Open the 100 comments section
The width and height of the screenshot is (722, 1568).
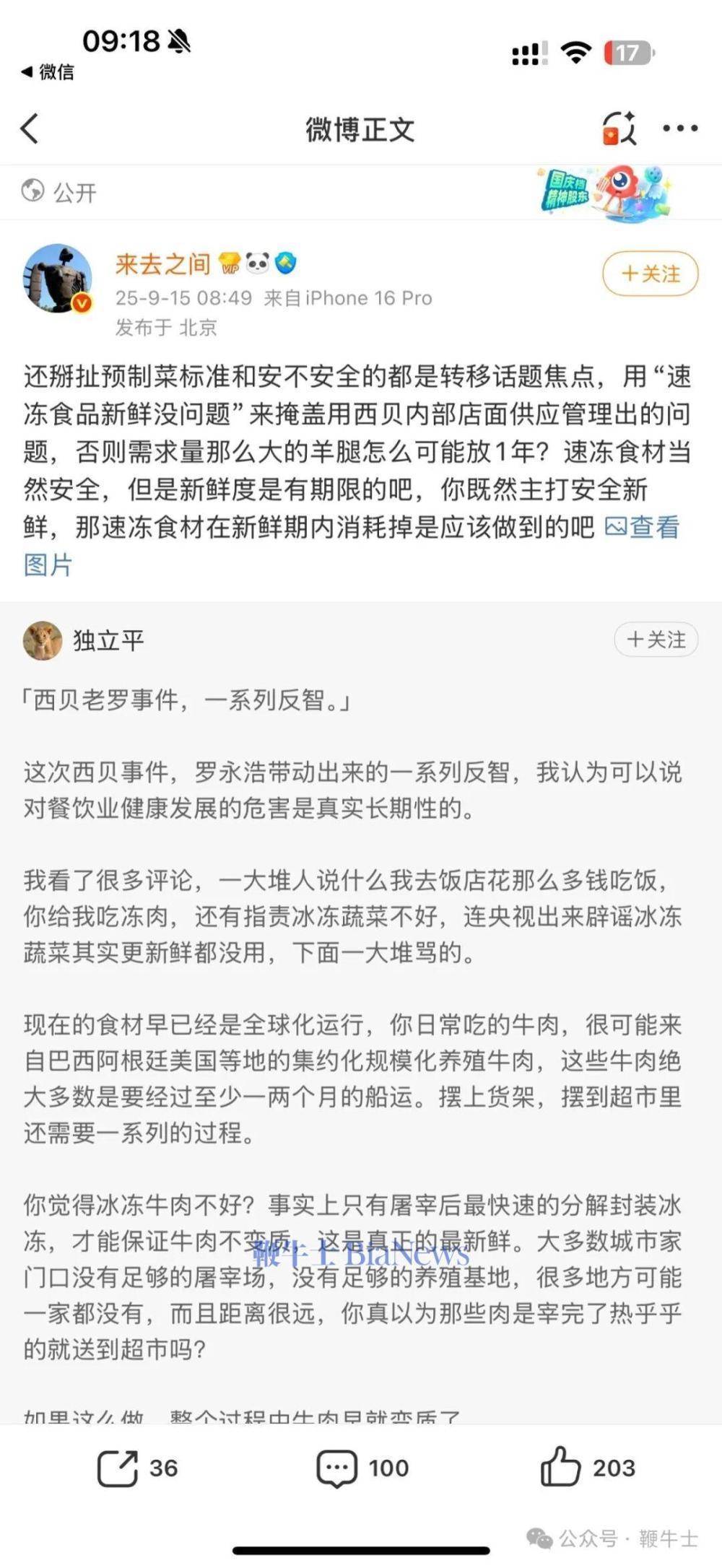(x=362, y=1468)
